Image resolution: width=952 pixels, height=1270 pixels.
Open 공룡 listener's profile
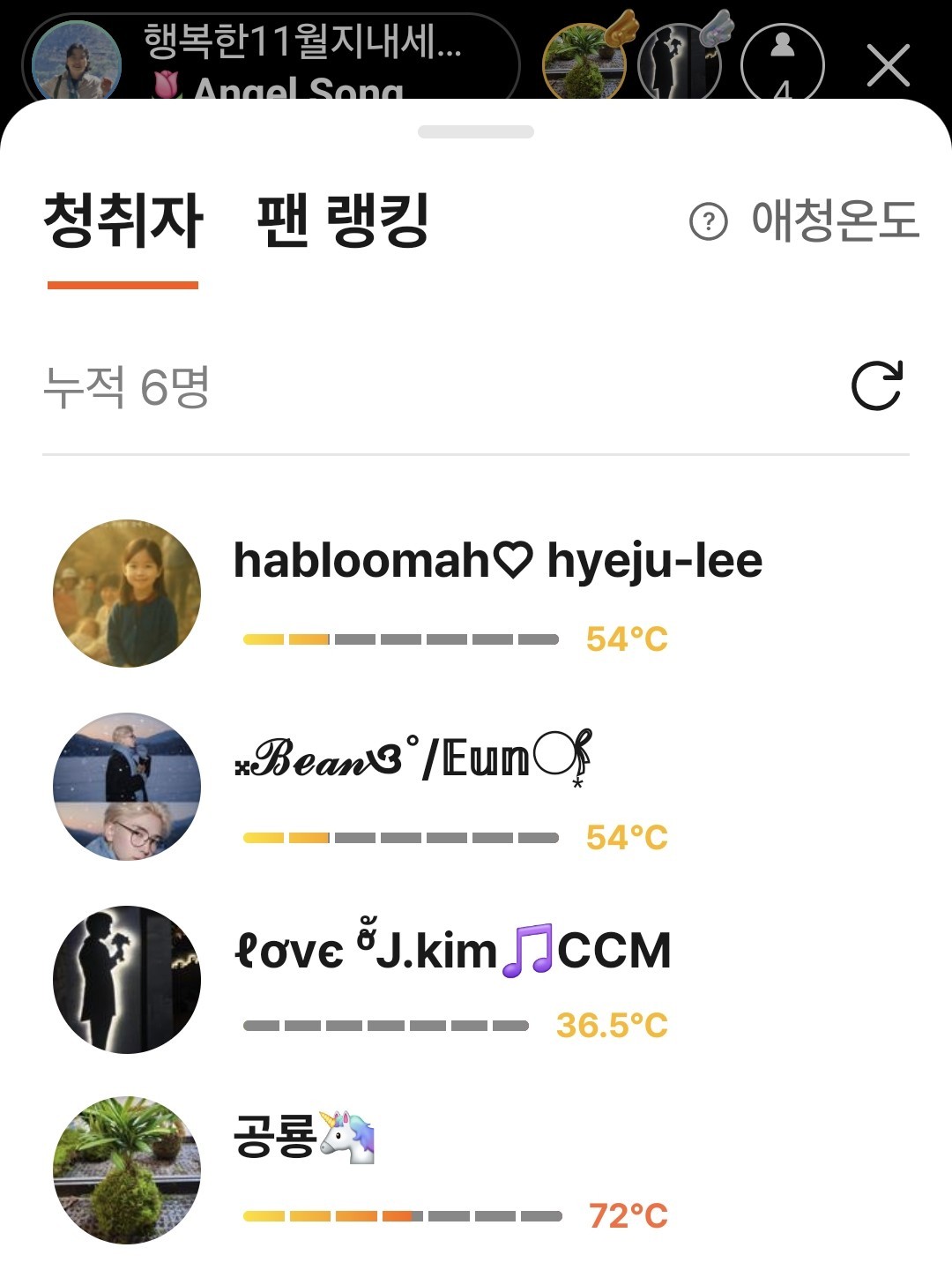tap(127, 1169)
